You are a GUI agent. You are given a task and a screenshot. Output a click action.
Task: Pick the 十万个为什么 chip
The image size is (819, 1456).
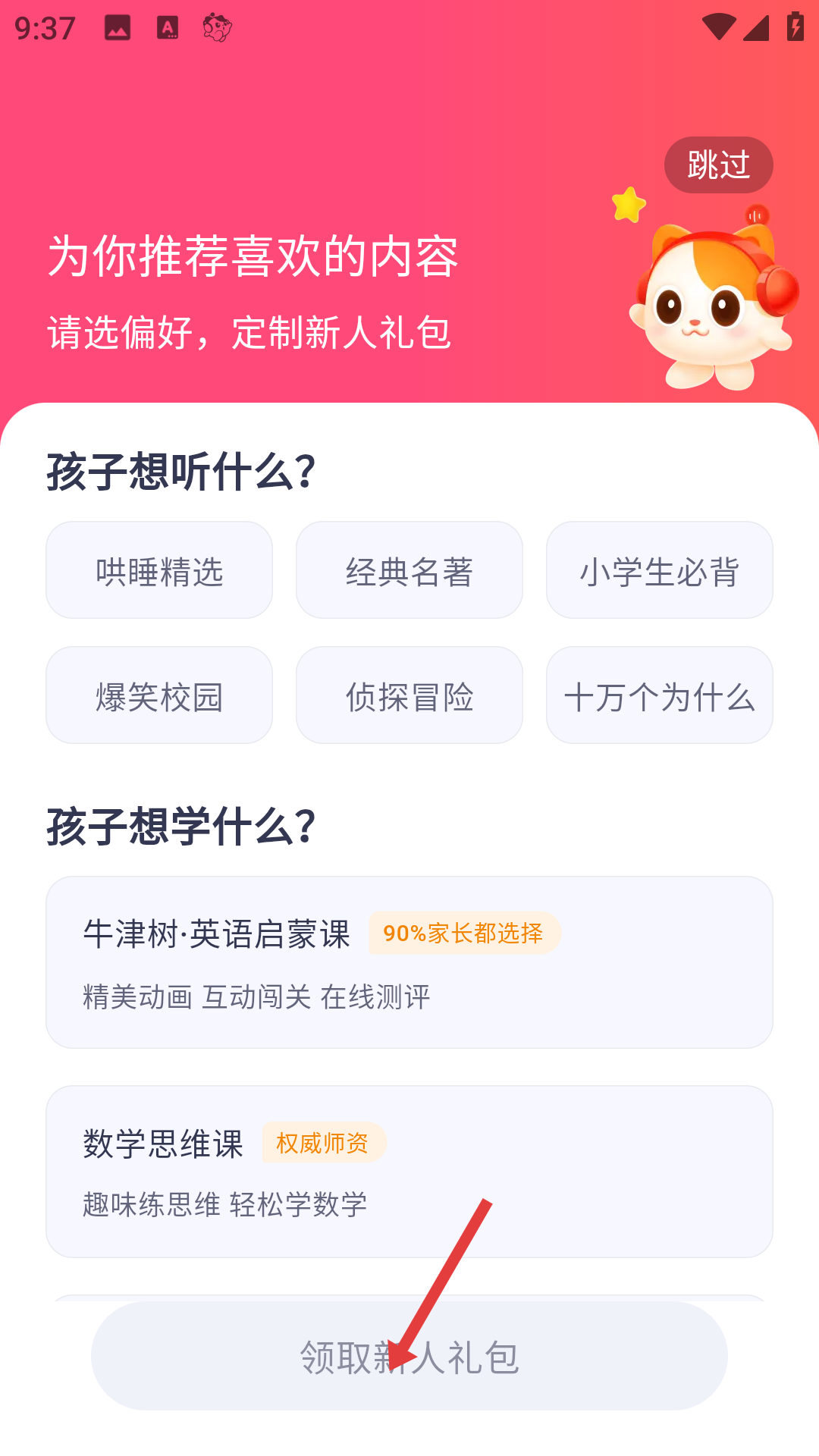pos(660,695)
